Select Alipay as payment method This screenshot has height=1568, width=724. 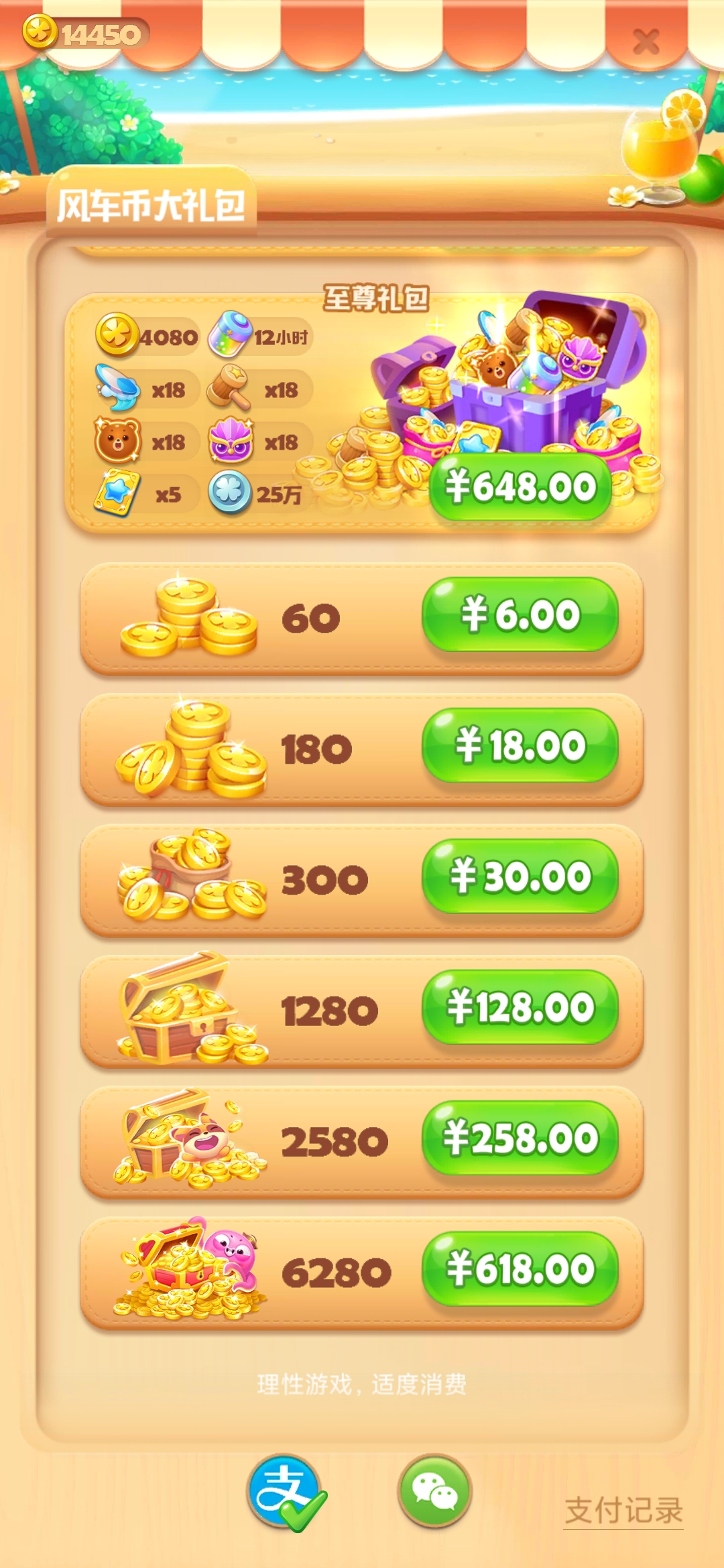(285, 1492)
